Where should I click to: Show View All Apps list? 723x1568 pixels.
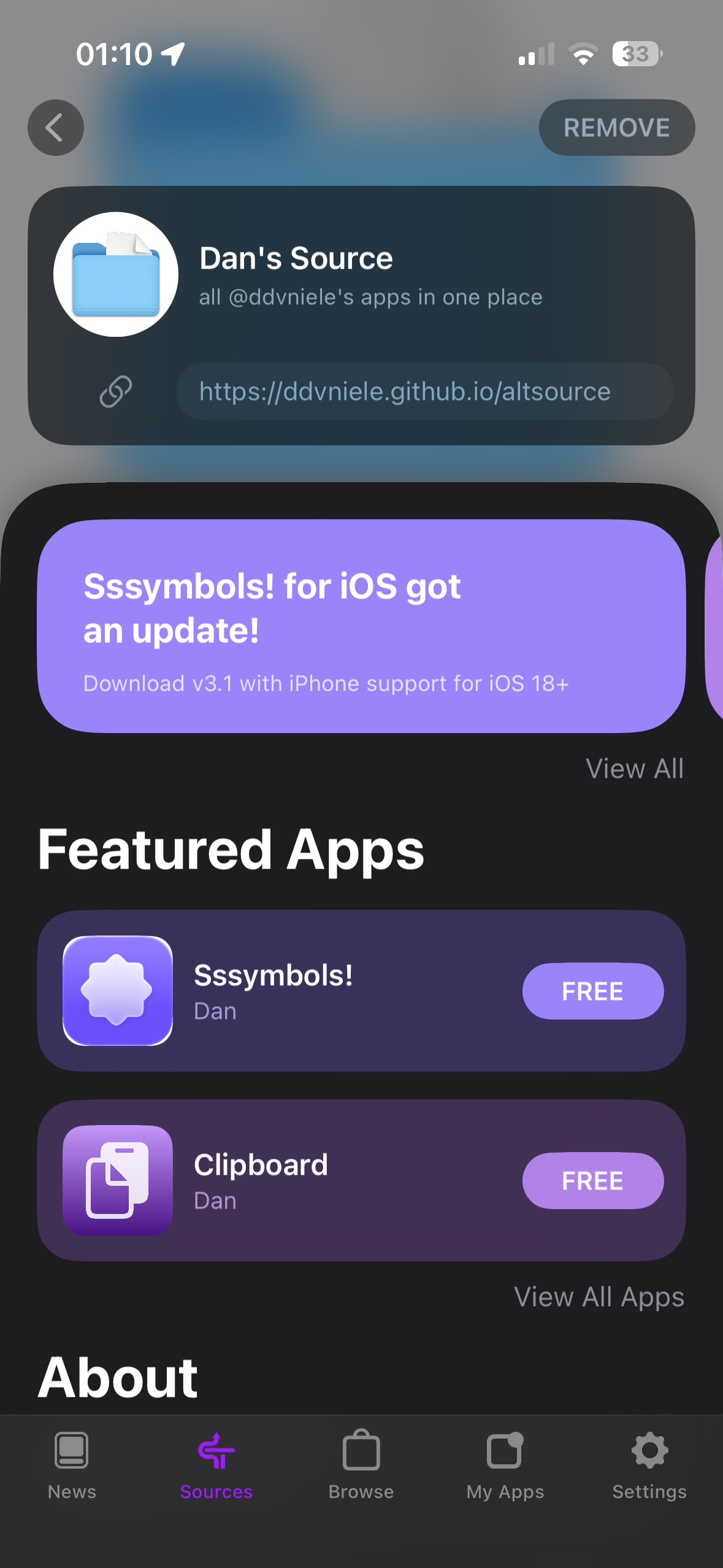tap(599, 1297)
